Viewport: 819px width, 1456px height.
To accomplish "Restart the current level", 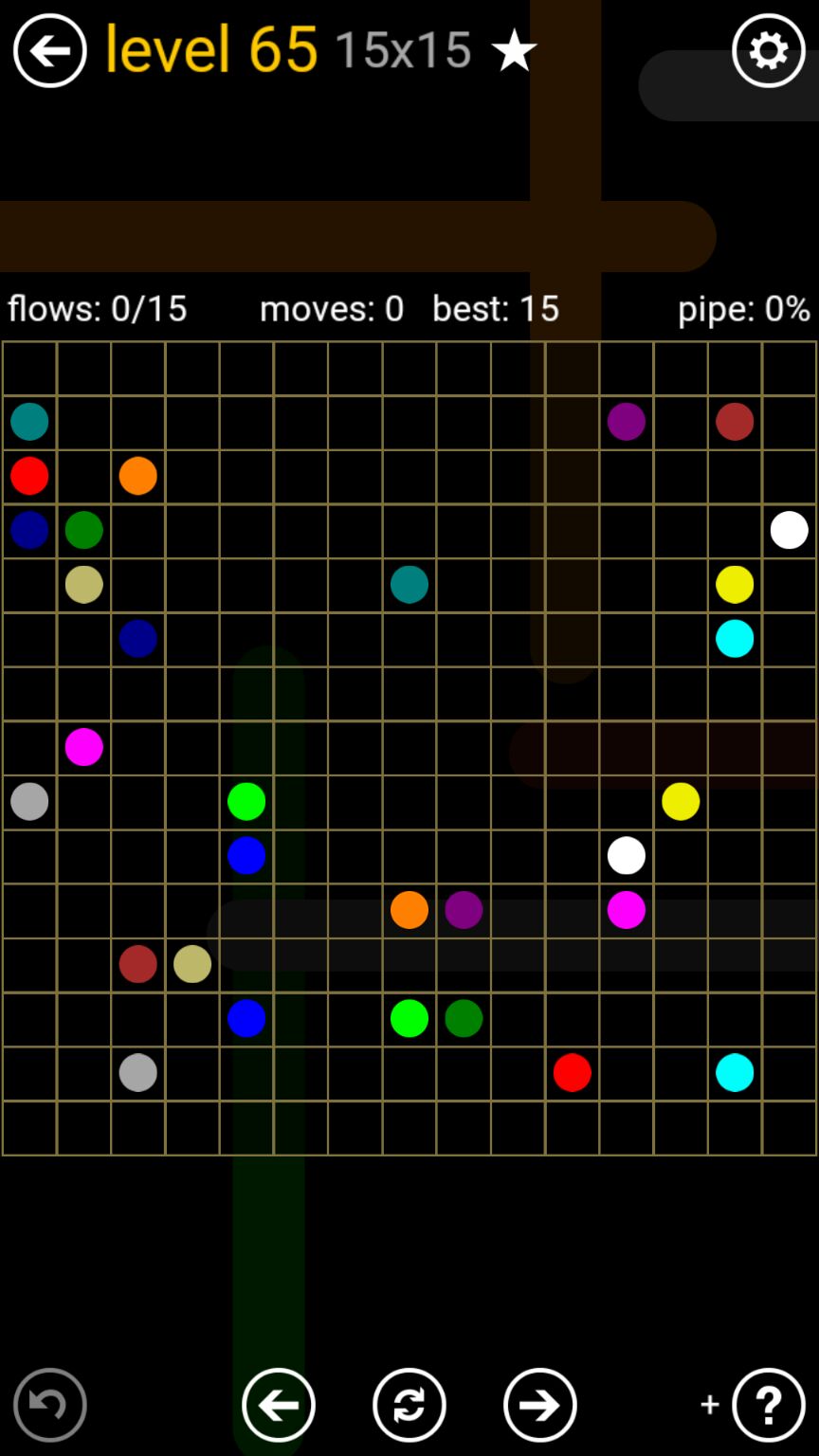I will tap(409, 1404).
